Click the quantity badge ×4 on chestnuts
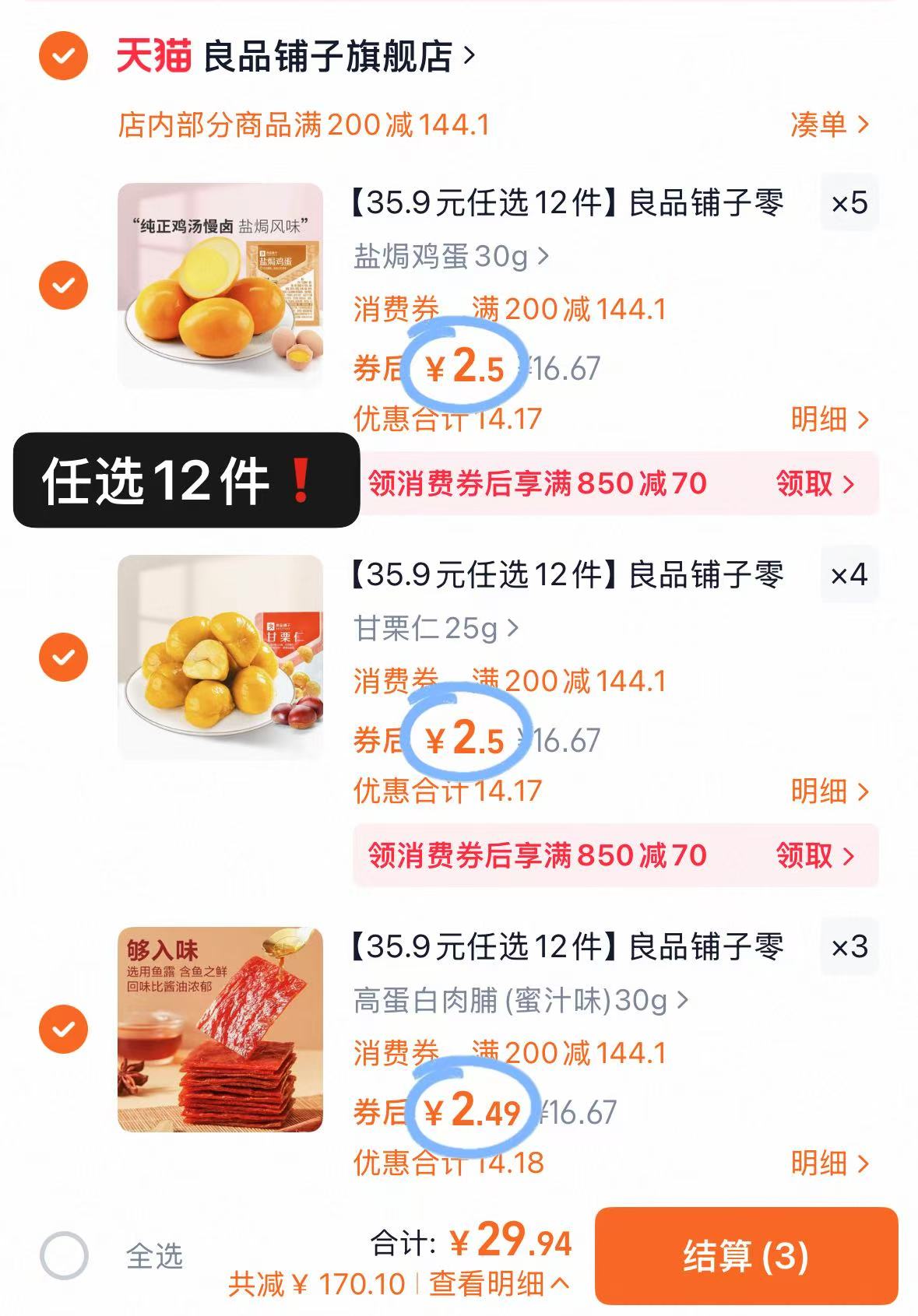The width and height of the screenshot is (918, 1316). [x=850, y=576]
